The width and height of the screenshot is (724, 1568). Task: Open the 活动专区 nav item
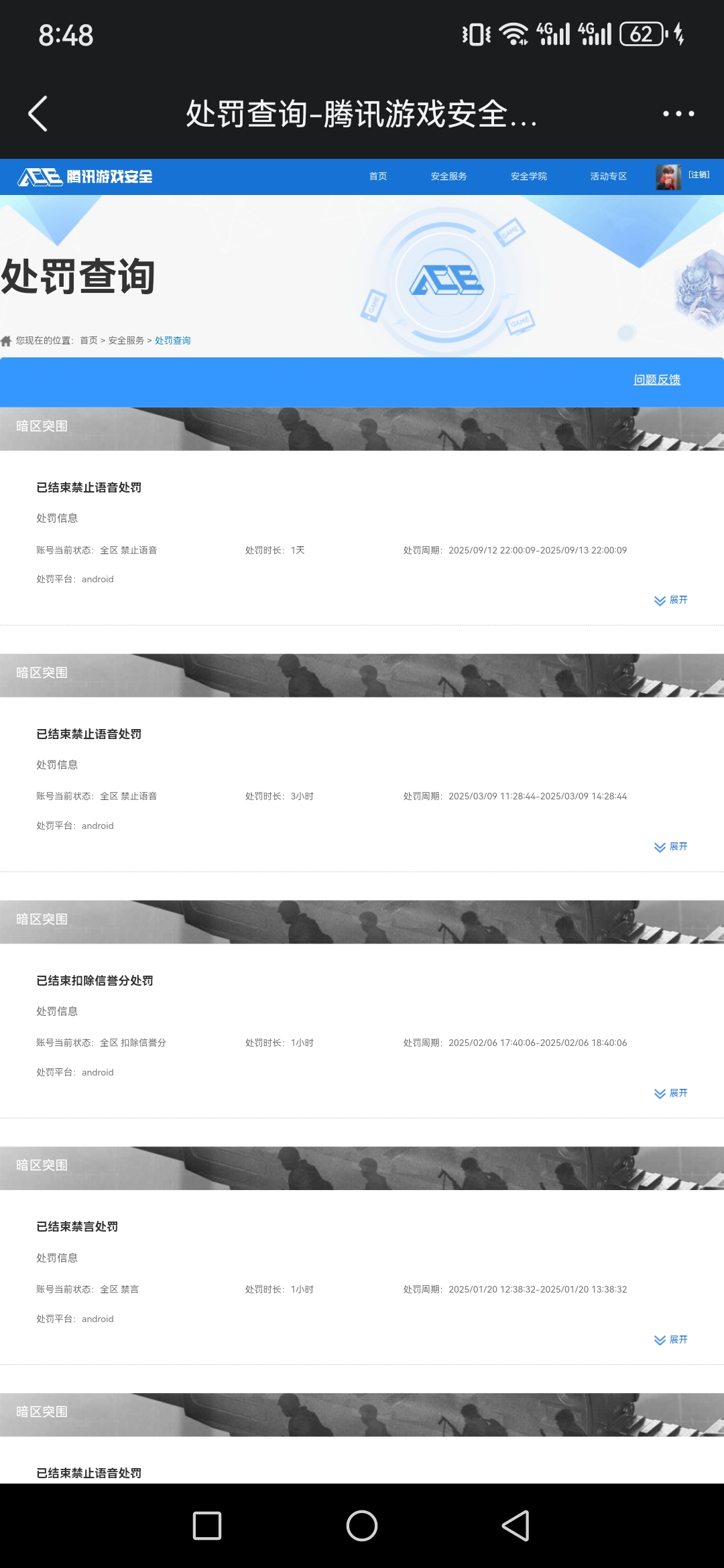click(x=608, y=176)
